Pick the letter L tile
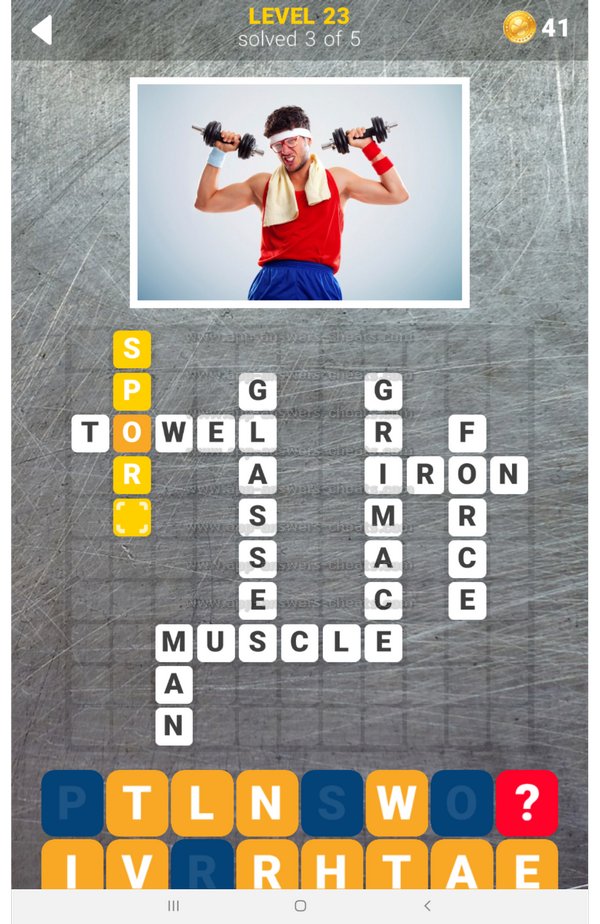Screen dimensions: 600x924 (202, 802)
